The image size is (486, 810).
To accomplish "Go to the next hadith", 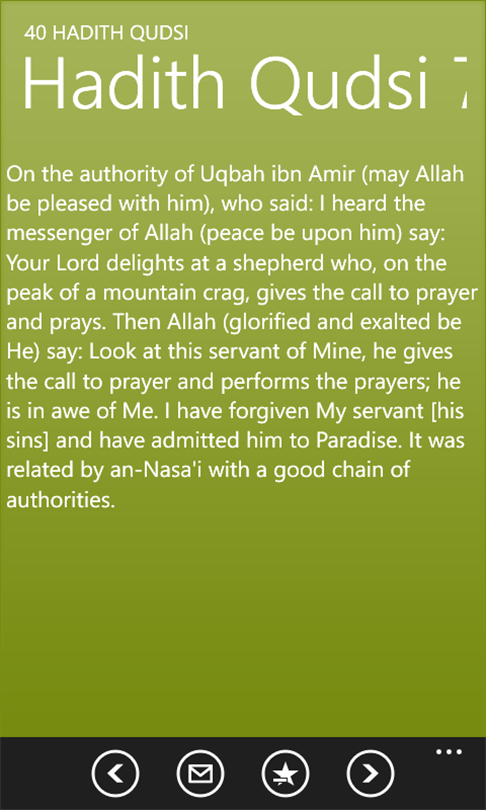I will [x=370, y=773].
